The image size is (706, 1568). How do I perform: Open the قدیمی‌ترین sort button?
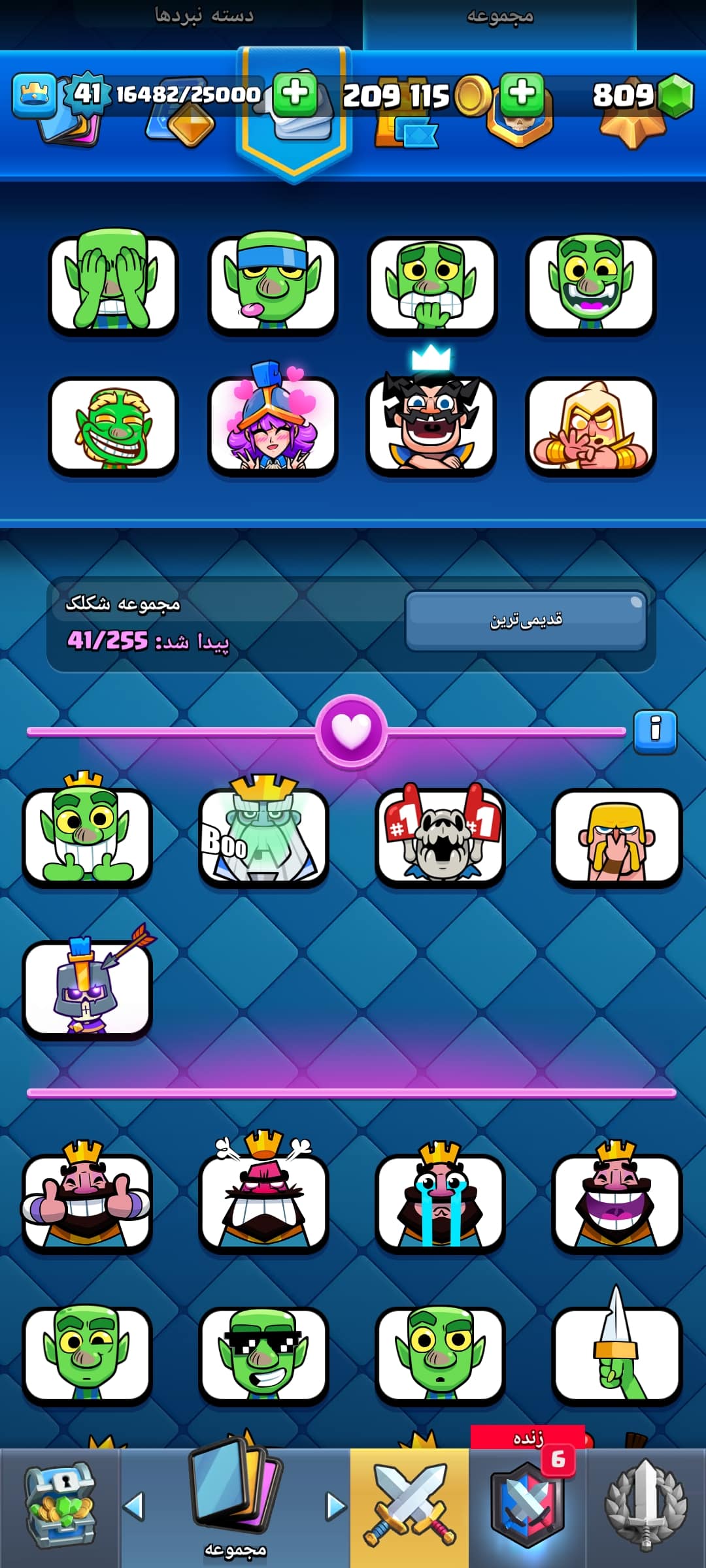pos(526,620)
